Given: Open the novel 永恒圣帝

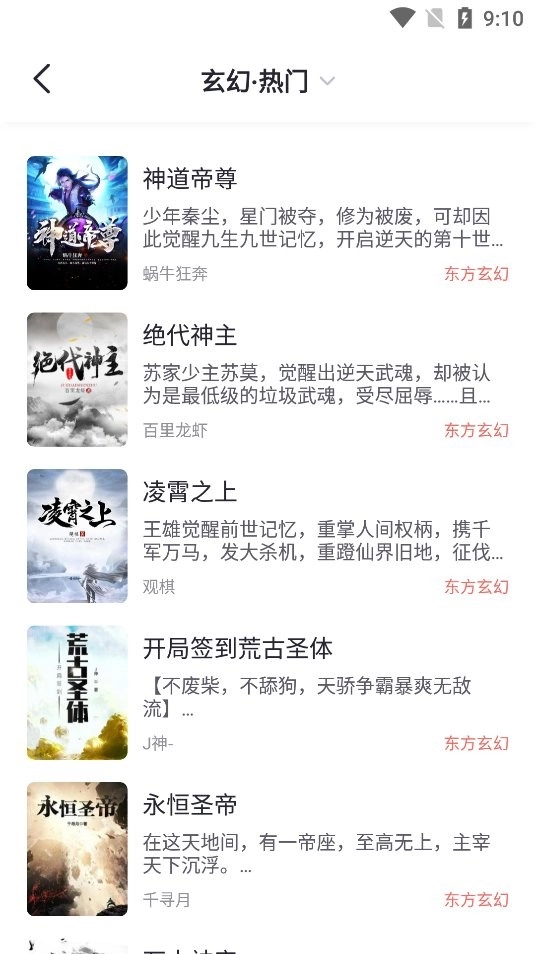Looking at the screenshot, I should point(268,848).
